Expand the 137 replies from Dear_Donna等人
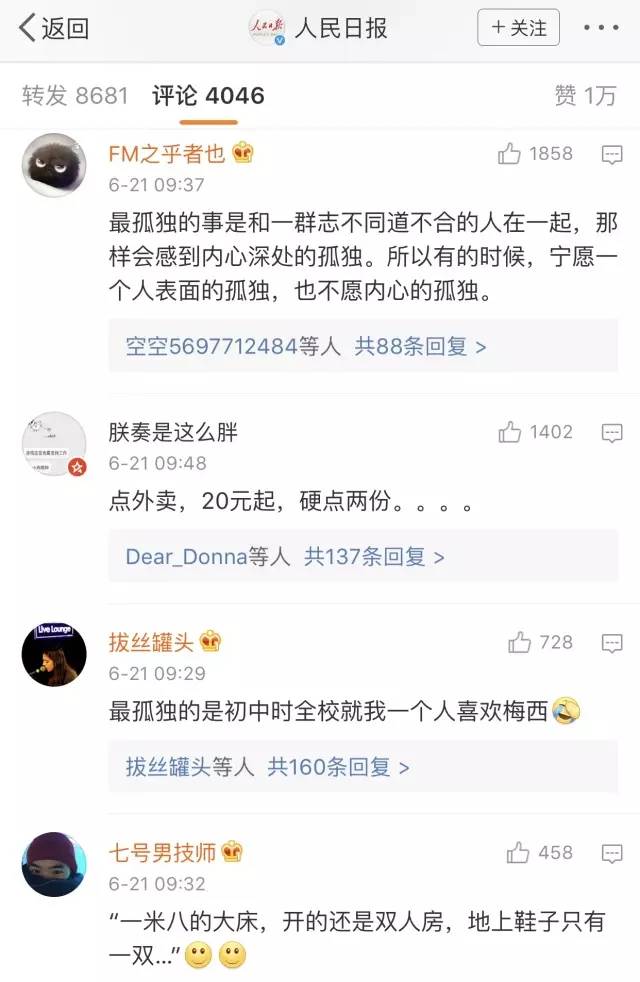 tap(285, 557)
